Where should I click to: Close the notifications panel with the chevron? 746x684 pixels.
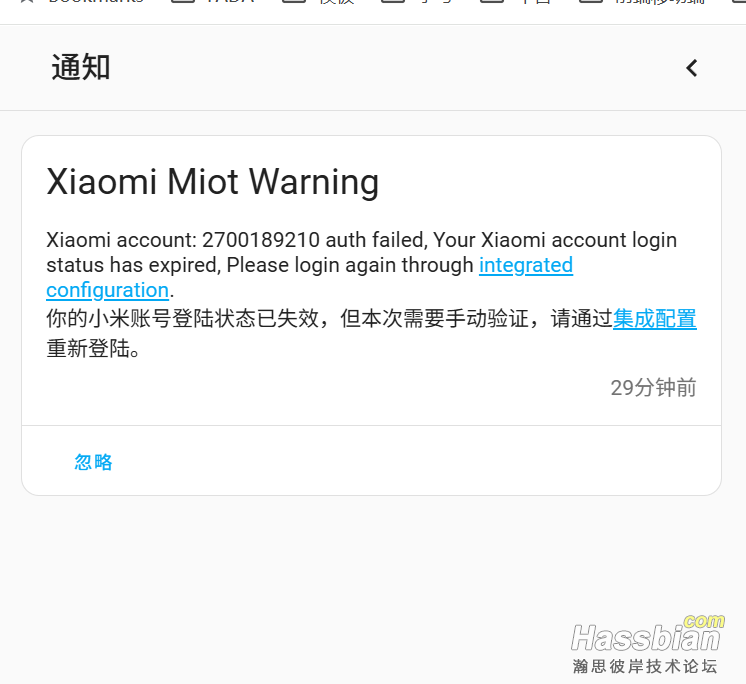coord(691,68)
